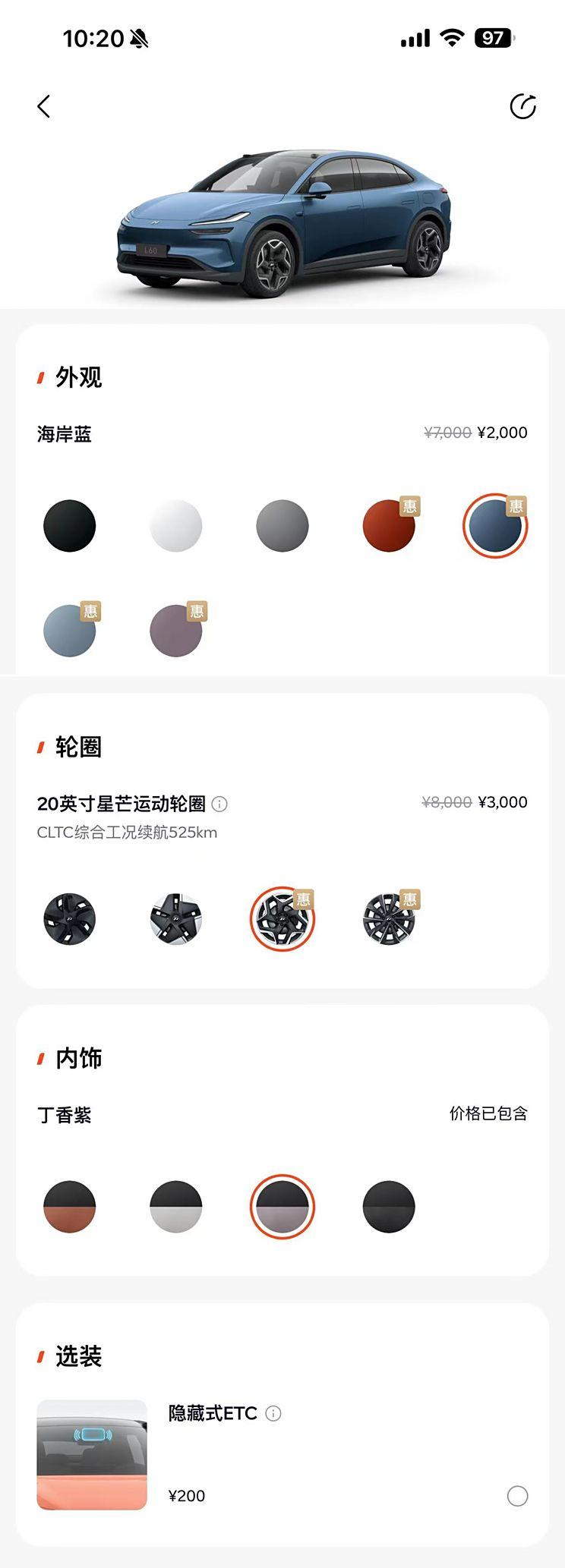Pick the fourth multi-spoke wheel option

pyautogui.click(x=389, y=918)
